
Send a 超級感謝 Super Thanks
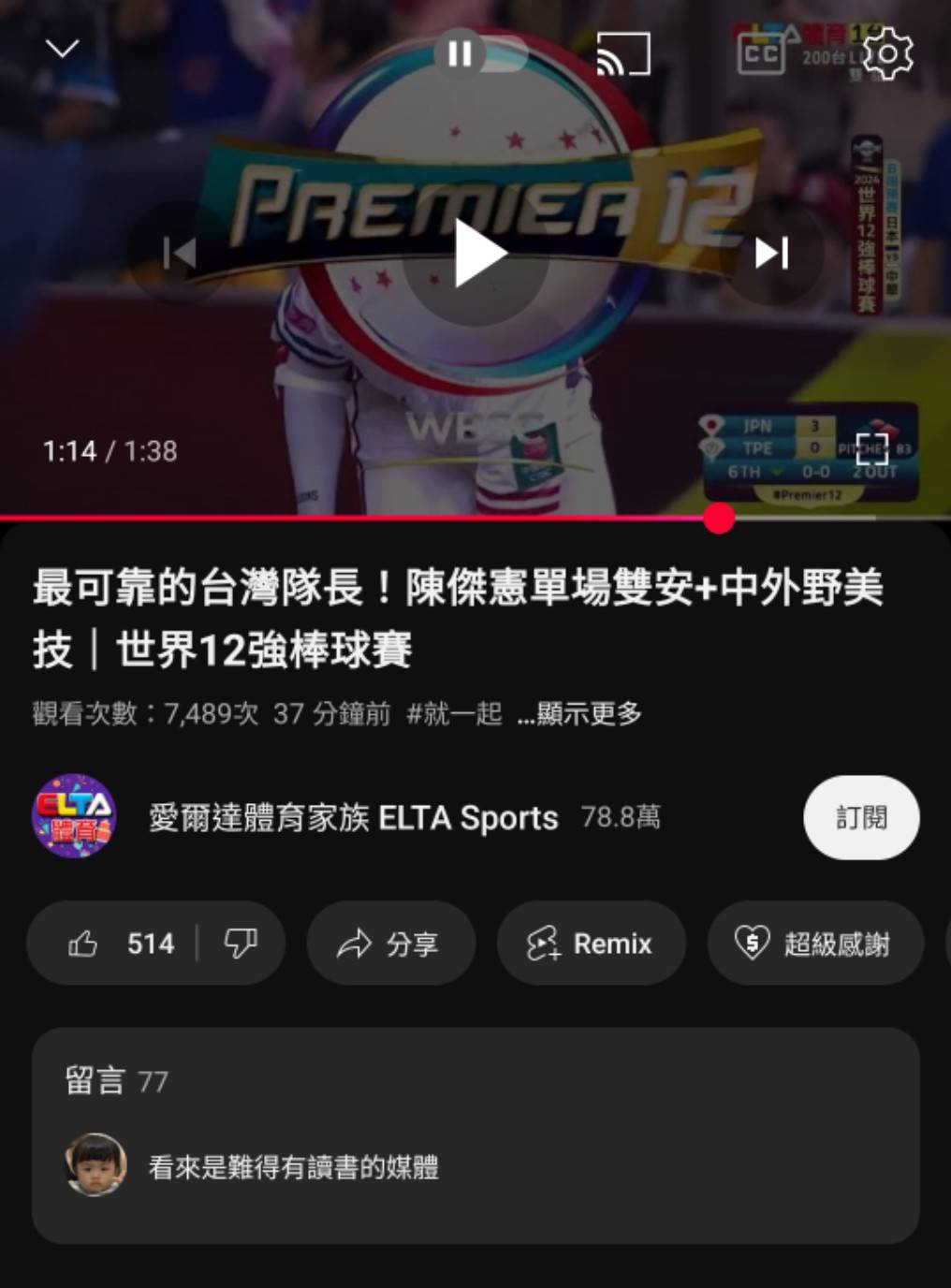(x=814, y=944)
